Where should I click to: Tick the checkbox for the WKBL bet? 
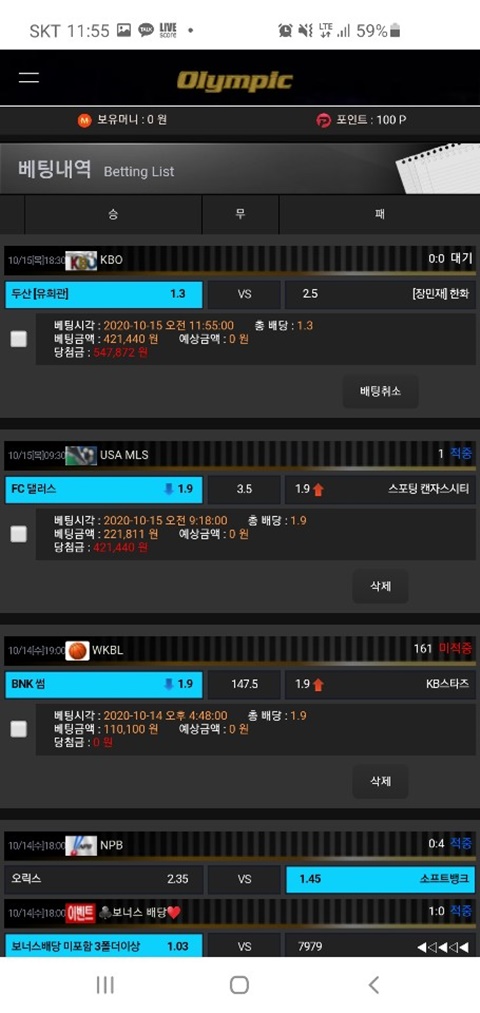(x=19, y=729)
